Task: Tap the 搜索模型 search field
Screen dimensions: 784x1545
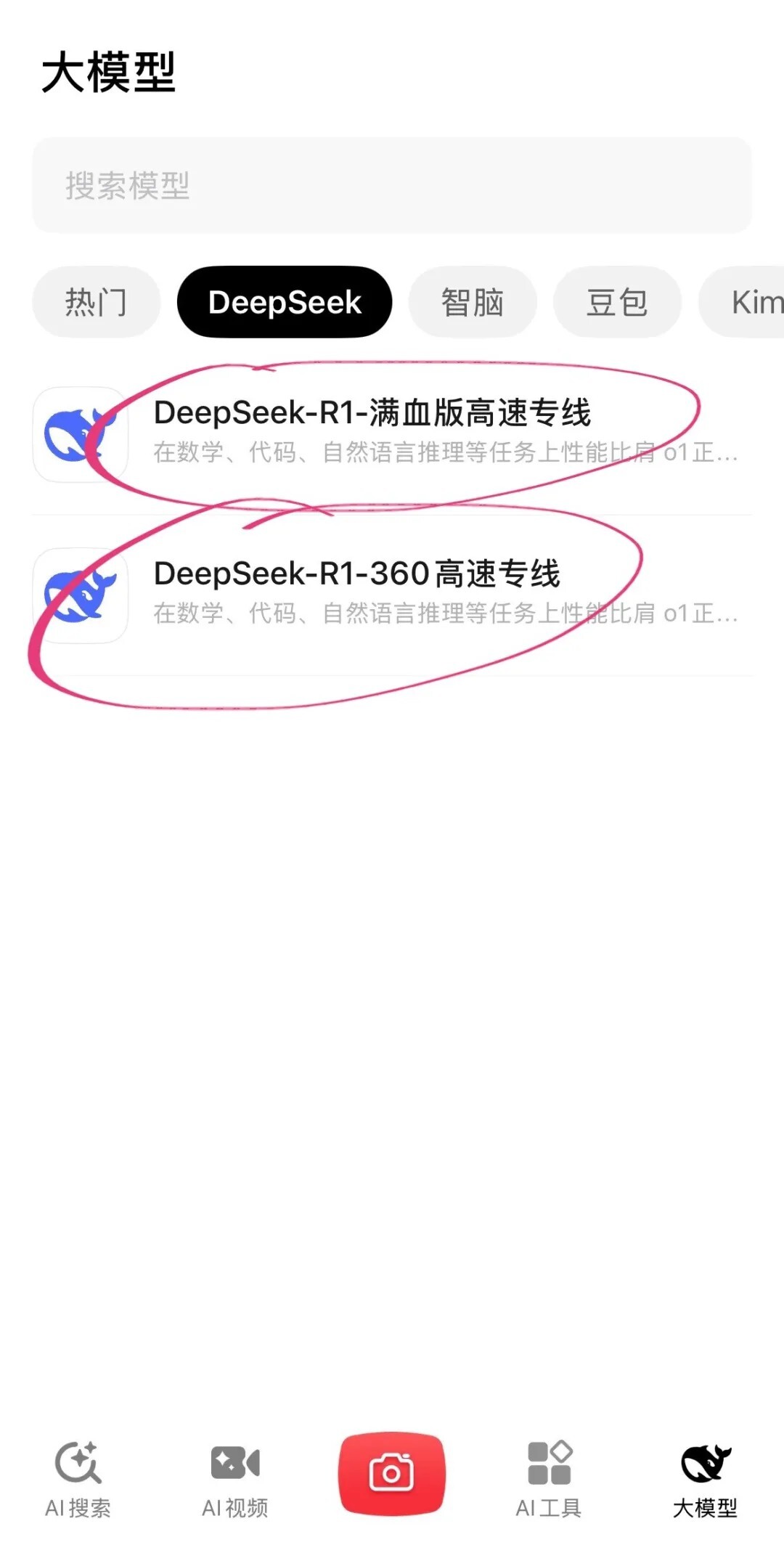Action: pos(392,185)
